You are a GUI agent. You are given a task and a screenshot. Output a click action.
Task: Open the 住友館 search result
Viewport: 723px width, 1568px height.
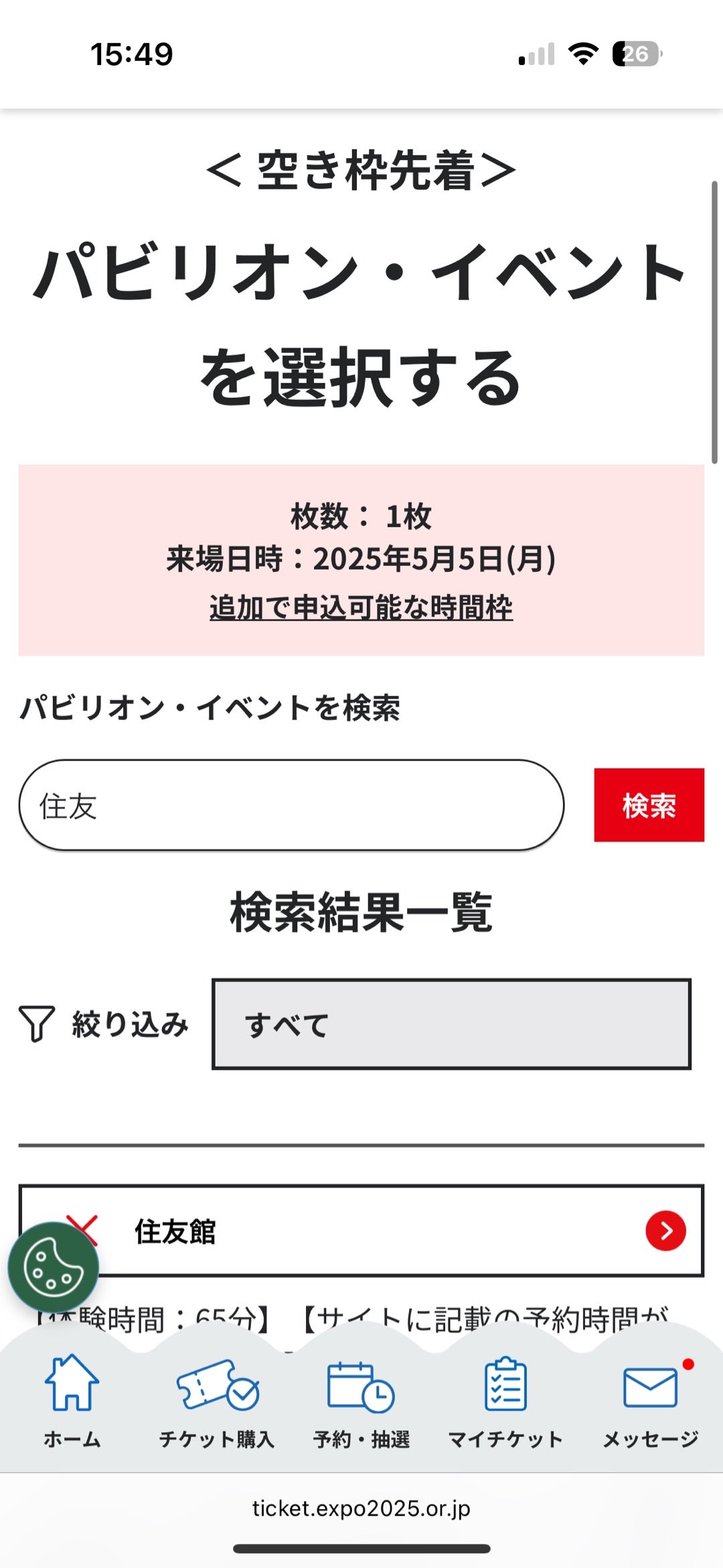tap(361, 1230)
